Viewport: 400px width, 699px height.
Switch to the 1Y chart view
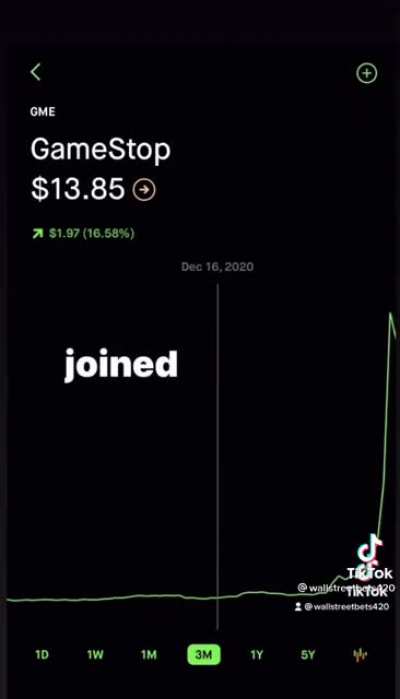point(257,654)
